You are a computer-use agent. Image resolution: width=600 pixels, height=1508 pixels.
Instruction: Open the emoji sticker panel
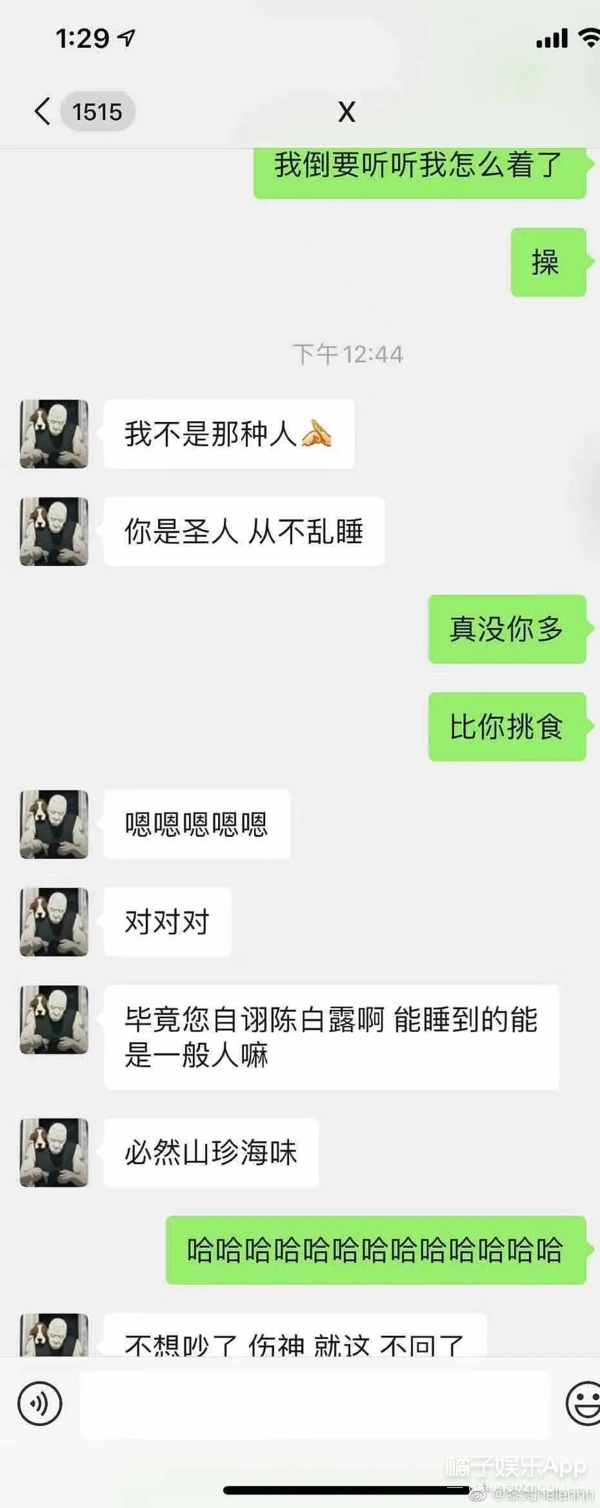point(584,1404)
